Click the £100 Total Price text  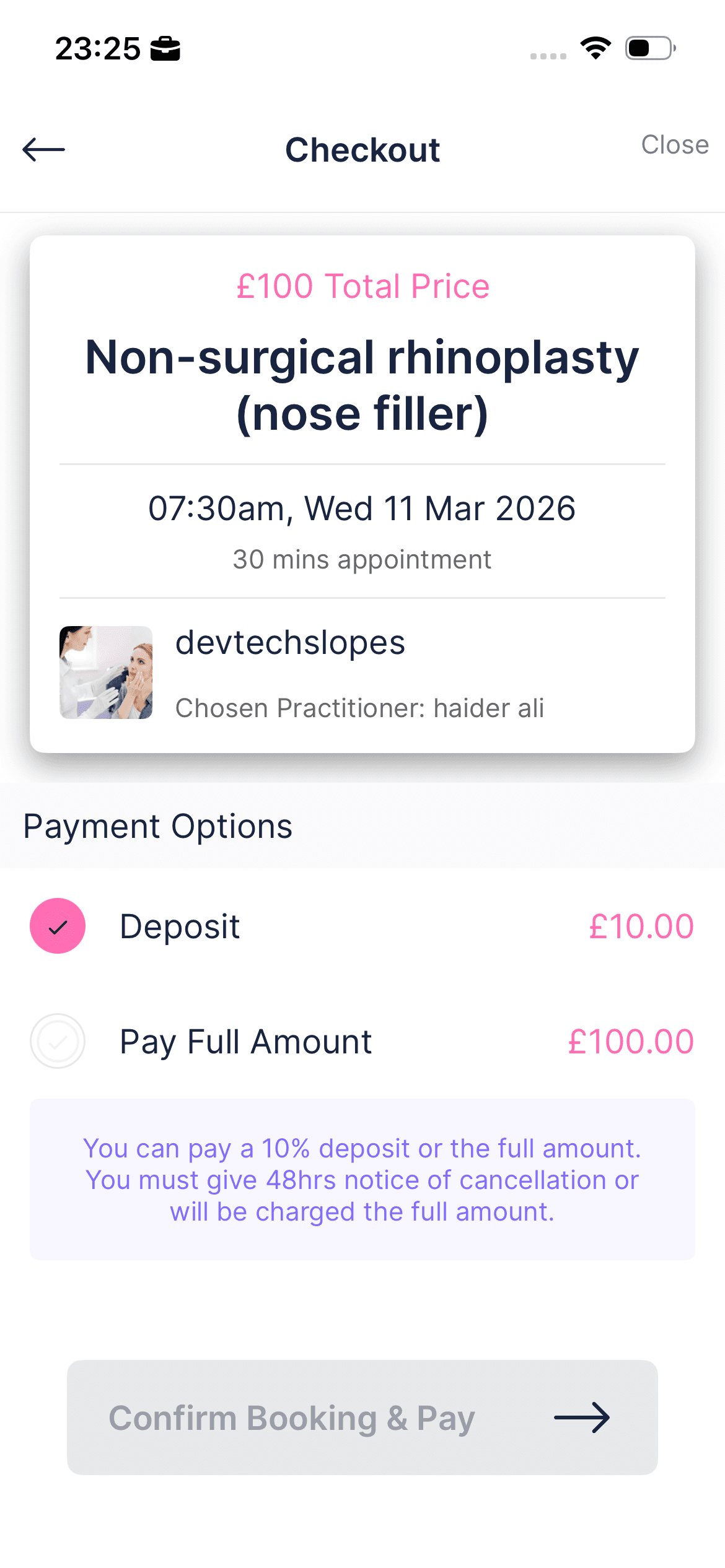tap(362, 285)
